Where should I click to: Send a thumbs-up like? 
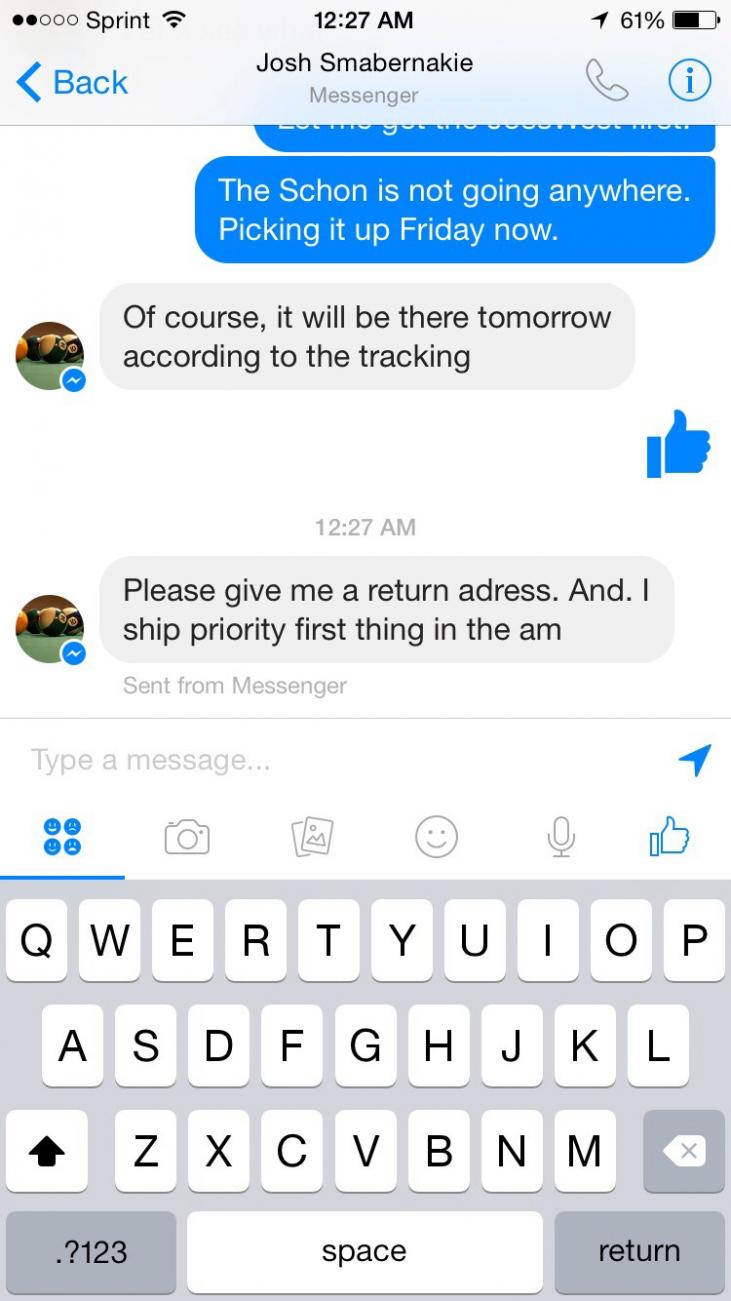670,836
